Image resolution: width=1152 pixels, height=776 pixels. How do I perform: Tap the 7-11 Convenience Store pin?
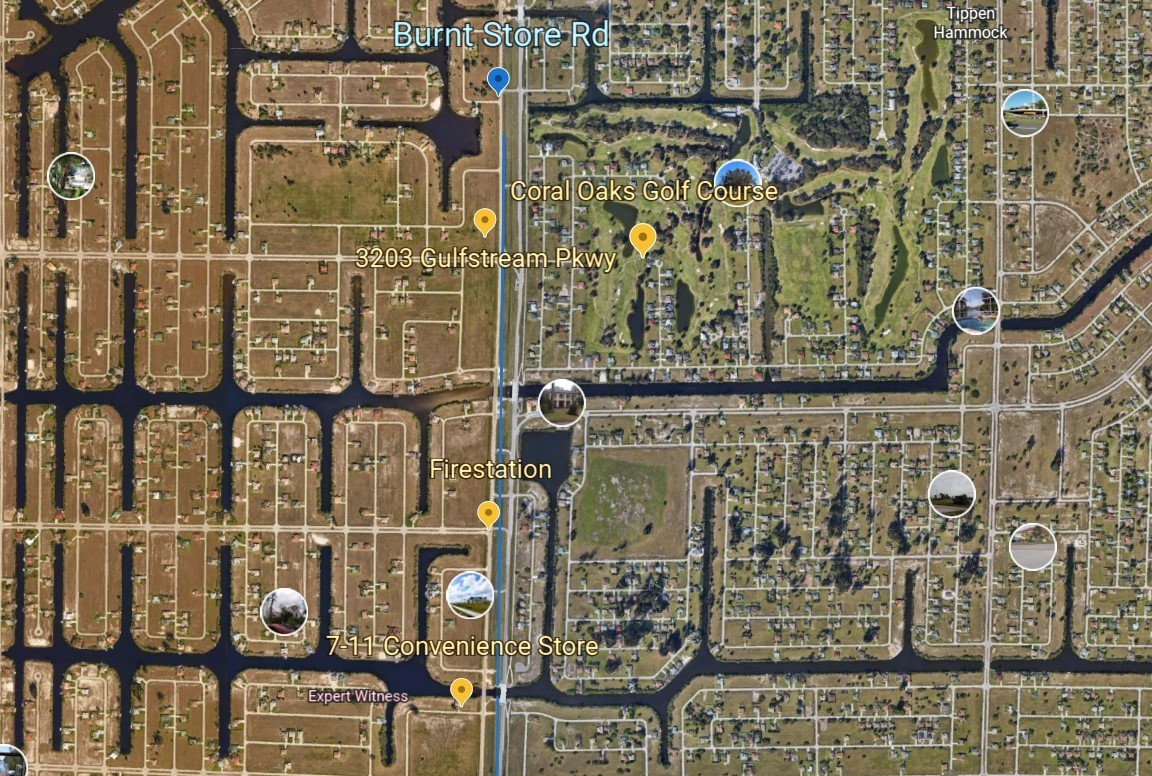tap(461, 690)
